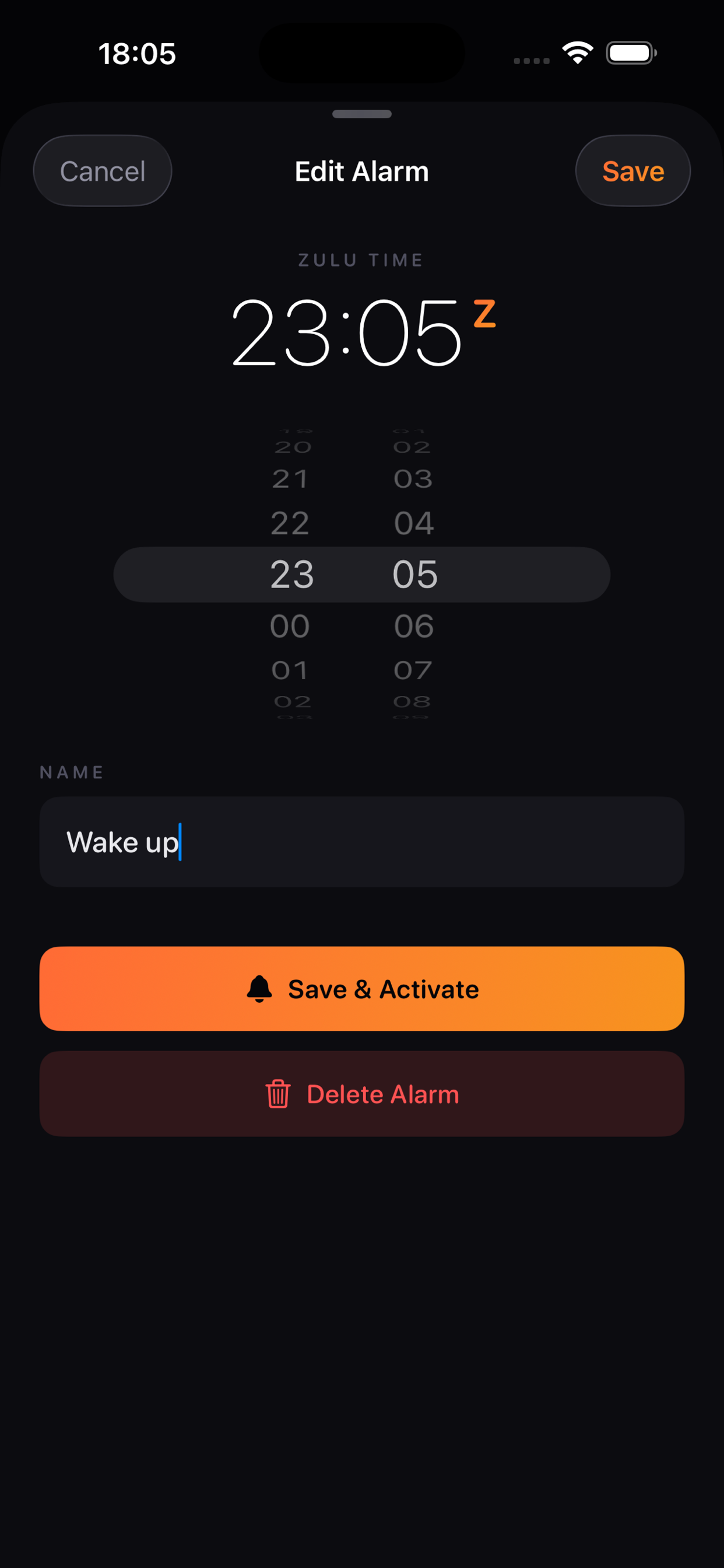Click the bell icon on Save & Activate
The width and height of the screenshot is (724, 1568).
(261, 988)
